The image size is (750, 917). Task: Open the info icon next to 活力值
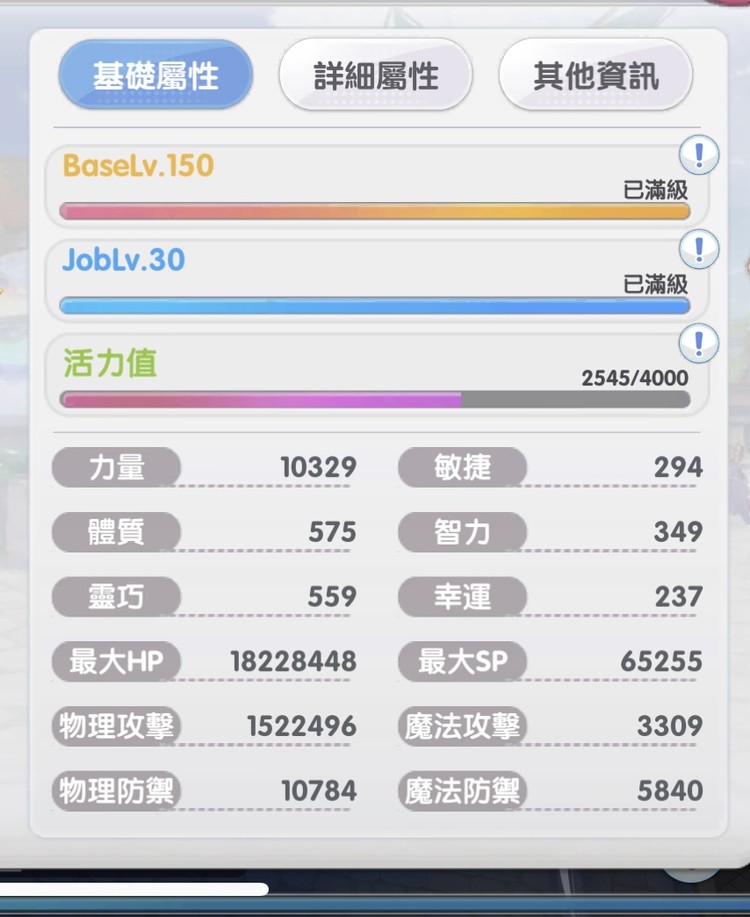699,343
